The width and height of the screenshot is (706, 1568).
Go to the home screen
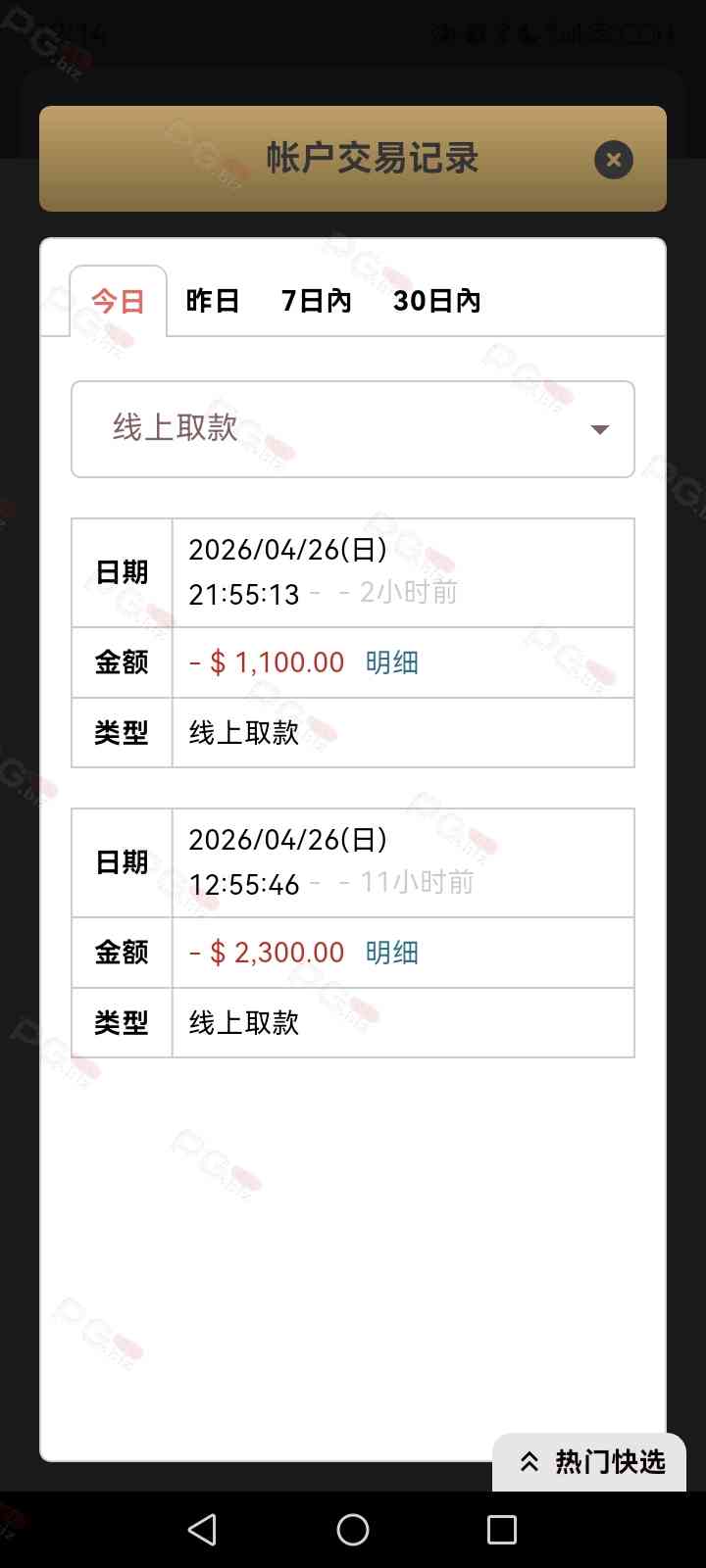point(353,1530)
